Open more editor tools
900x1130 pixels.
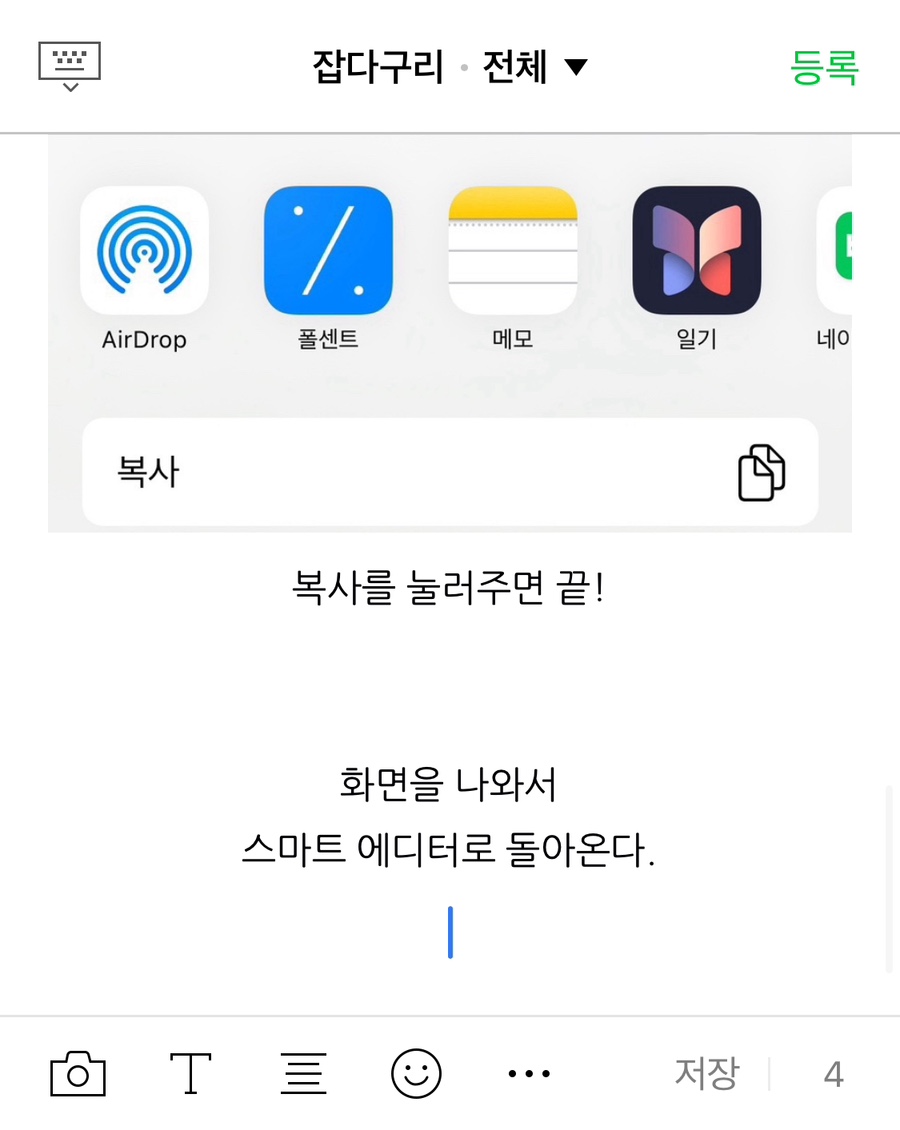[x=529, y=1074]
